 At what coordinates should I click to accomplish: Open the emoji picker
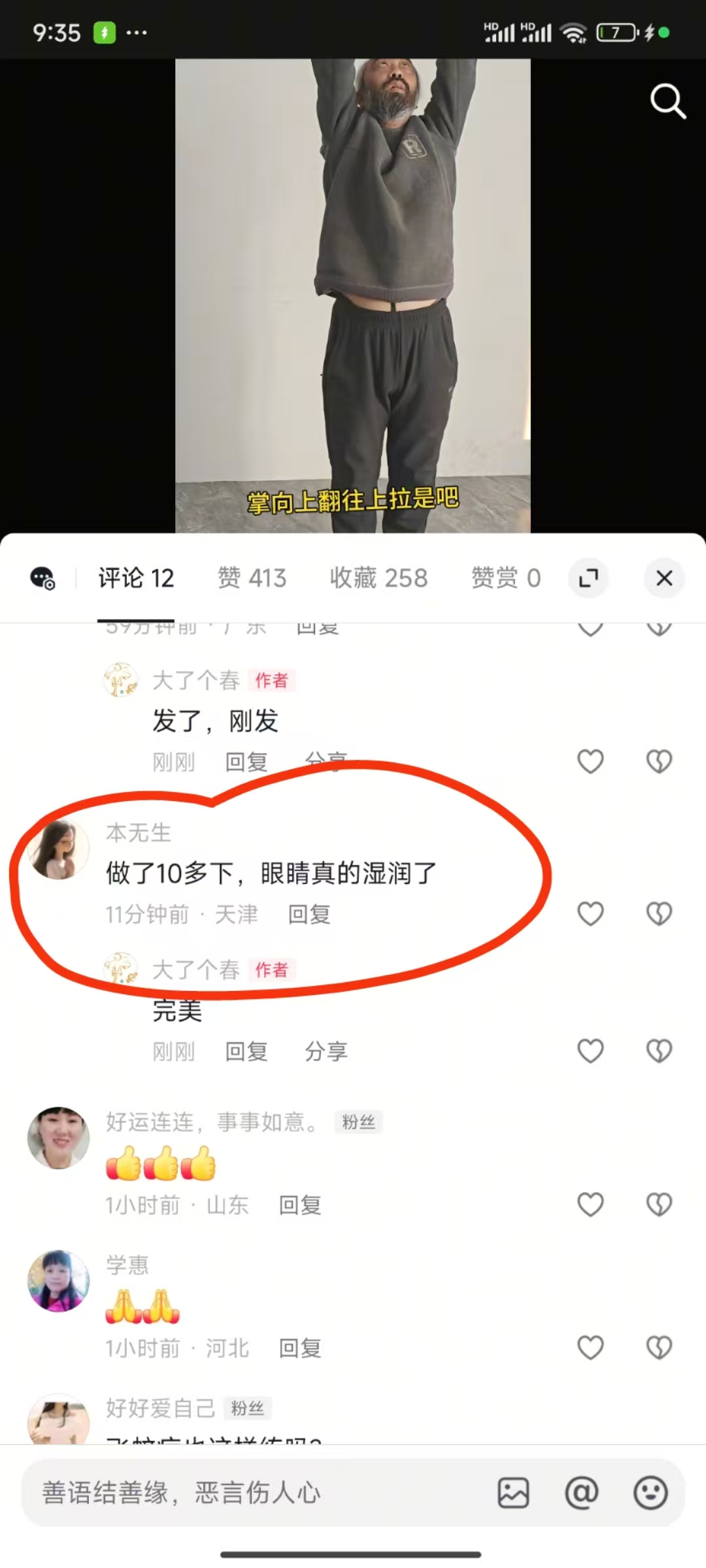click(x=650, y=1493)
